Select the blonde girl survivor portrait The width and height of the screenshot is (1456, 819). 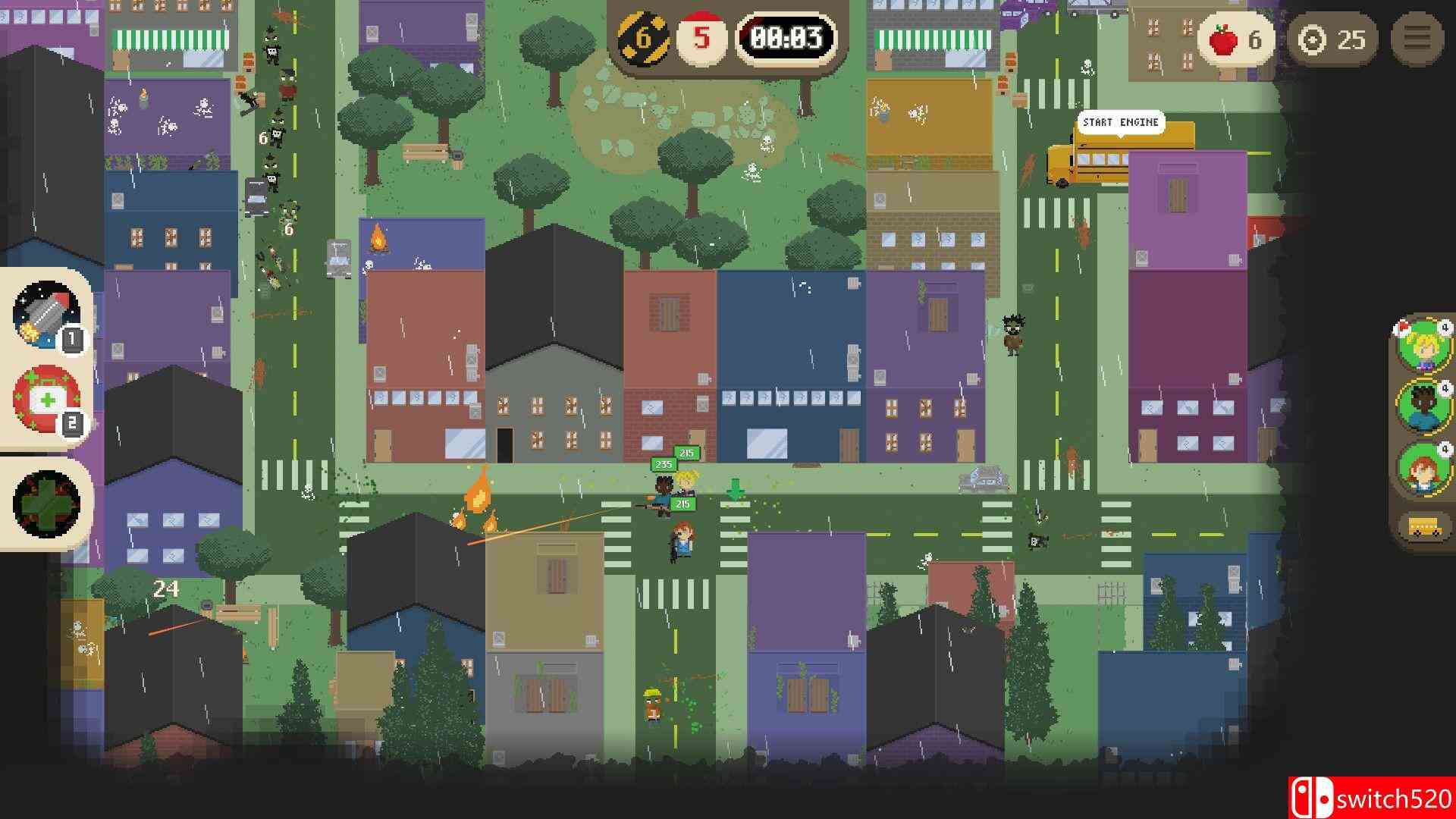1424,346
